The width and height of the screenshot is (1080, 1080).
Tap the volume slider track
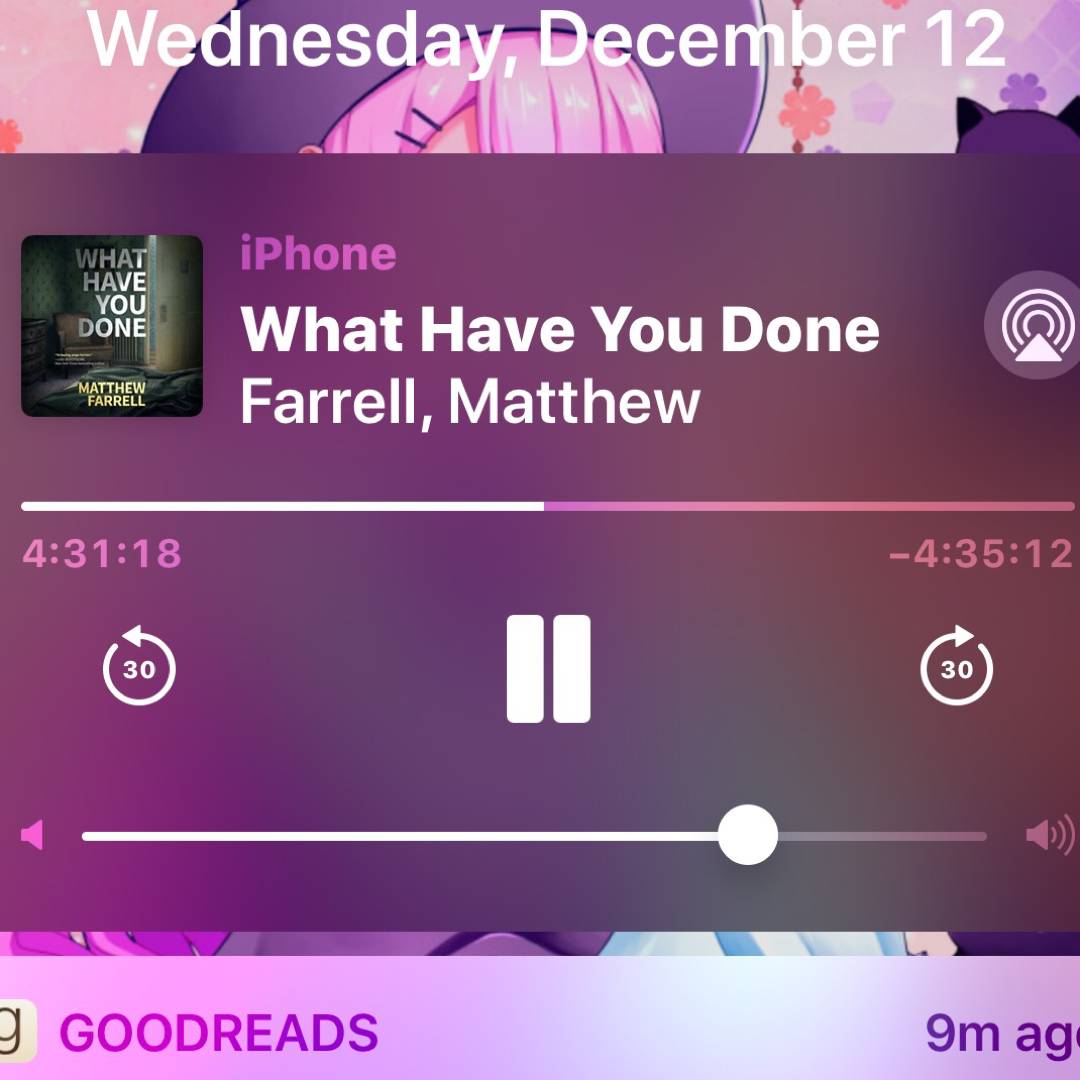(x=400, y=836)
